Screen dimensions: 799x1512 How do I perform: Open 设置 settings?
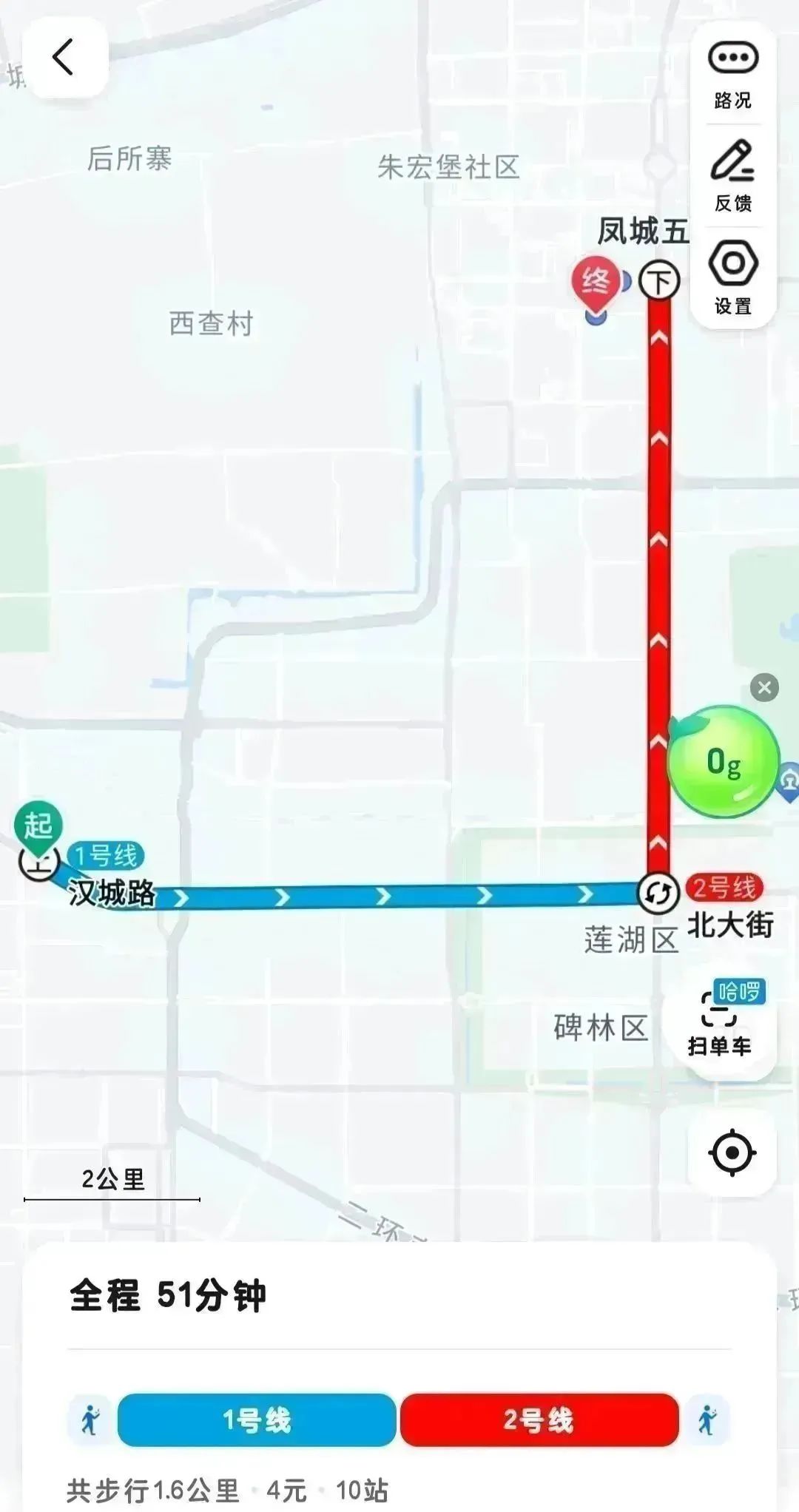(x=732, y=277)
